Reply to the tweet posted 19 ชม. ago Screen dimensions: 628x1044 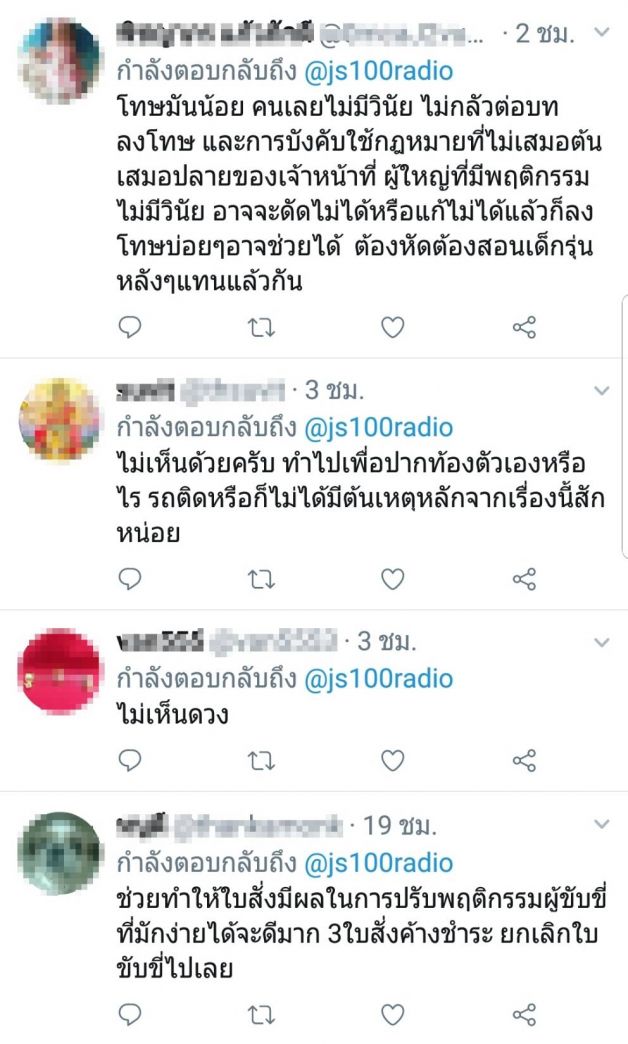(x=131, y=1015)
